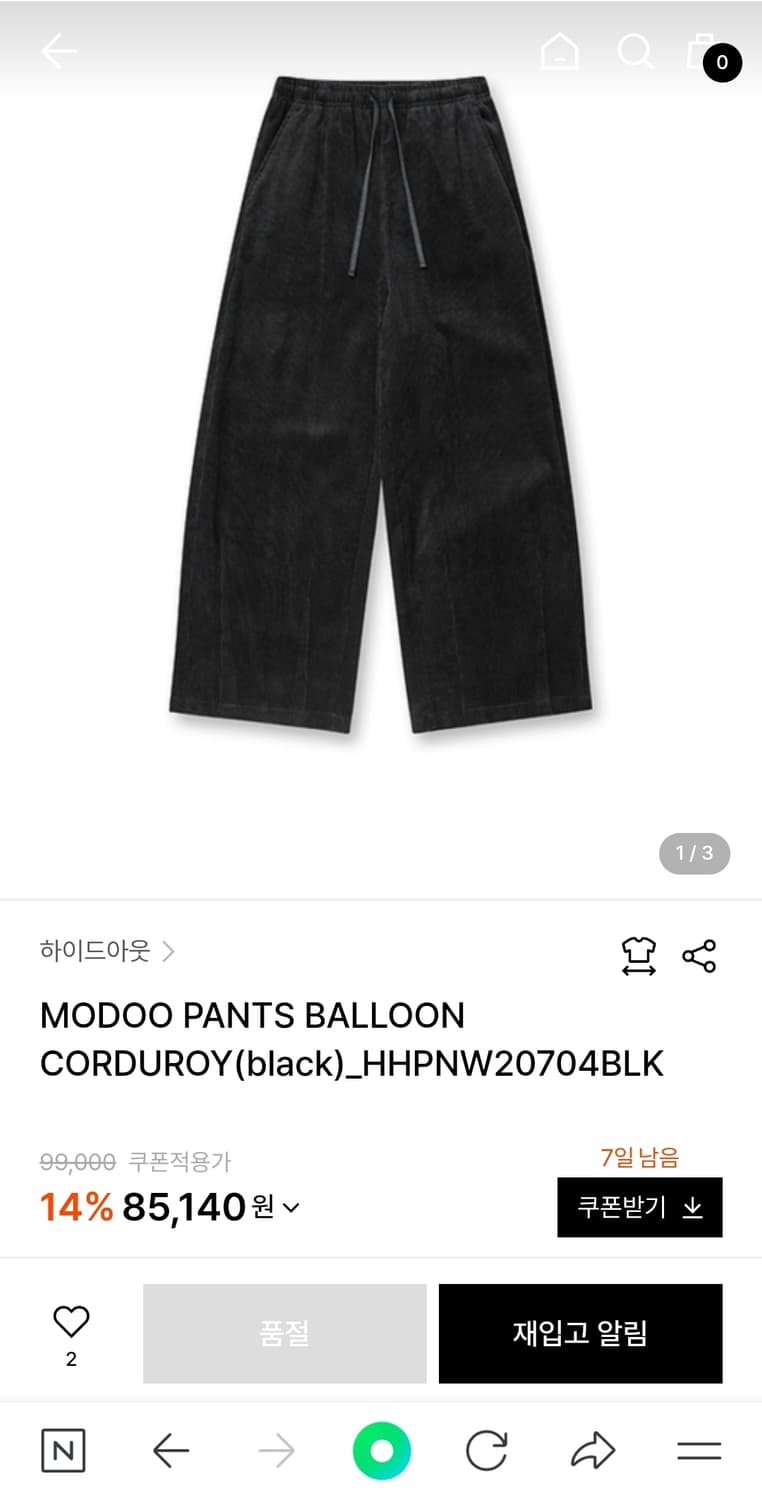Open the size guide shirt icon

click(639, 956)
